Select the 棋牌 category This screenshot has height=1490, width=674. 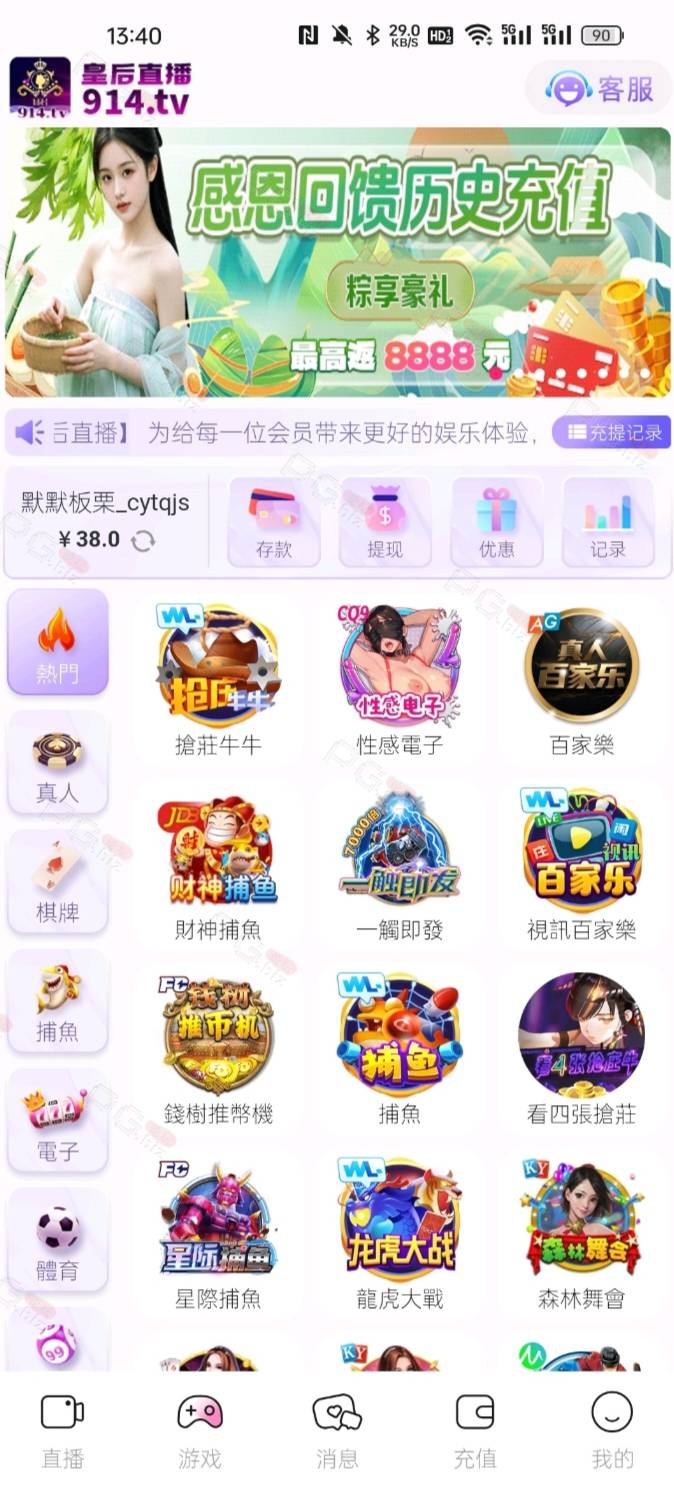[57, 882]
